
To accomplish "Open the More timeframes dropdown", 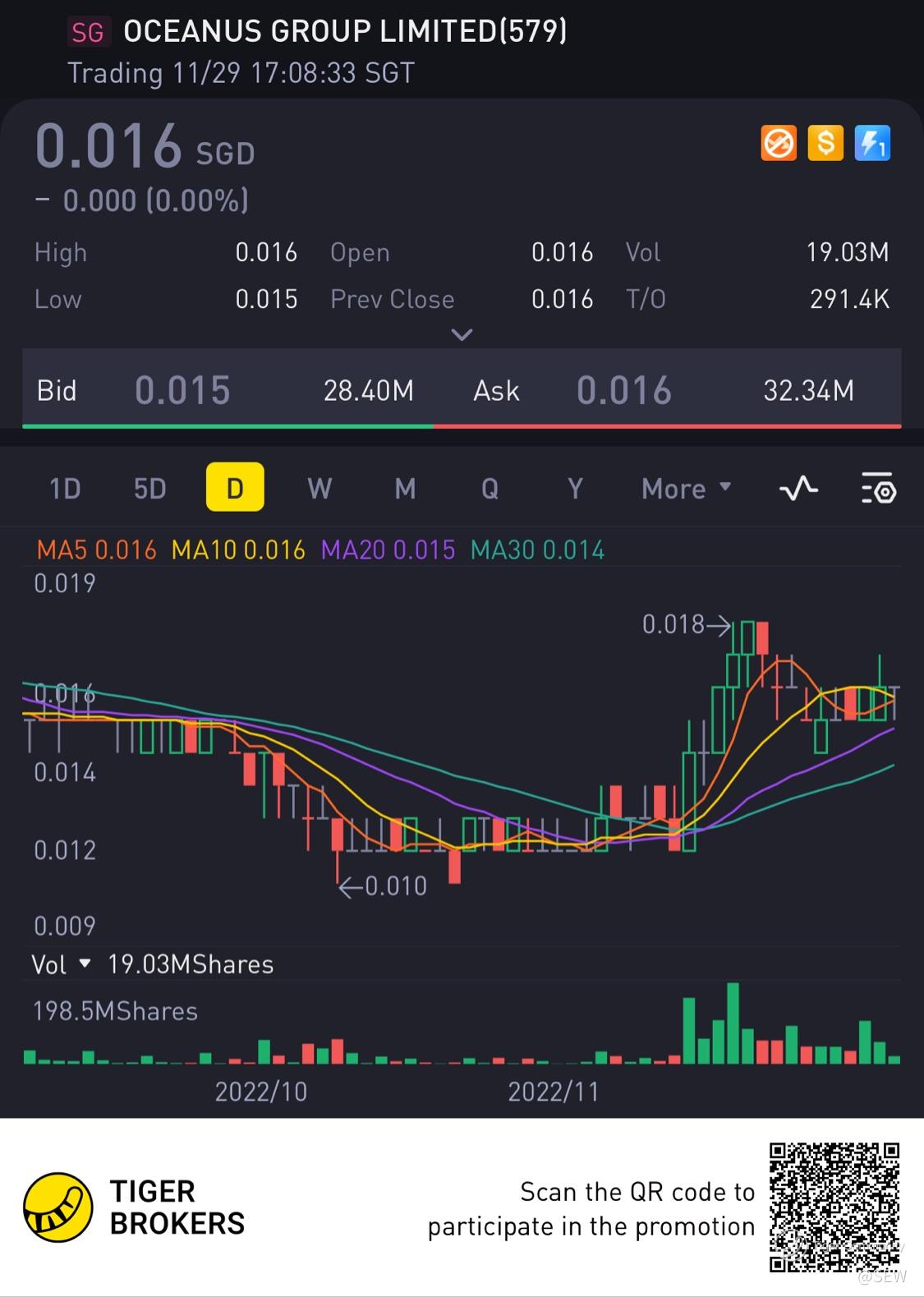I will click(x=686, y=489).
